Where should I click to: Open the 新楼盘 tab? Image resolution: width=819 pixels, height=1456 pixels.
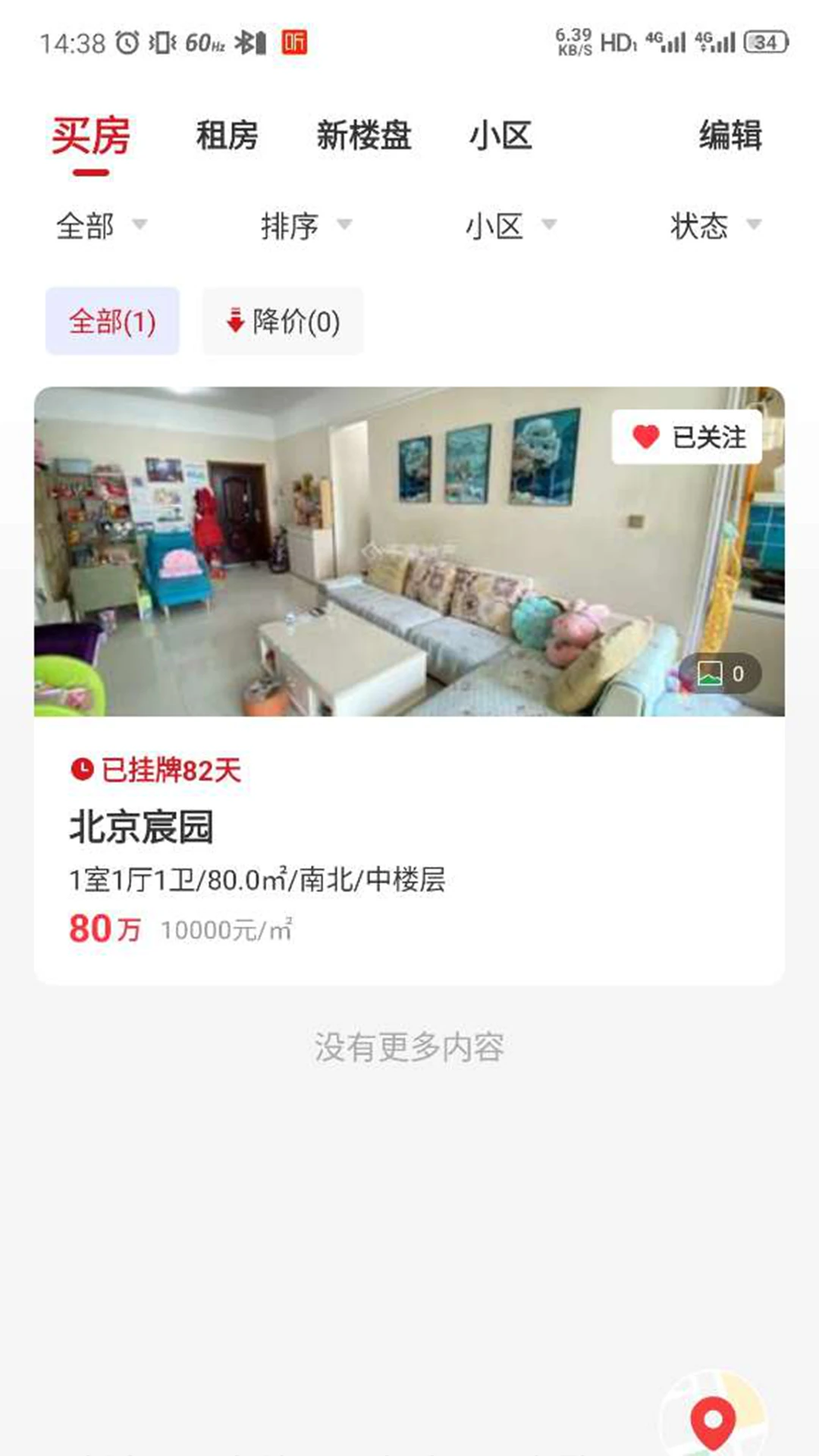point(363,136)
